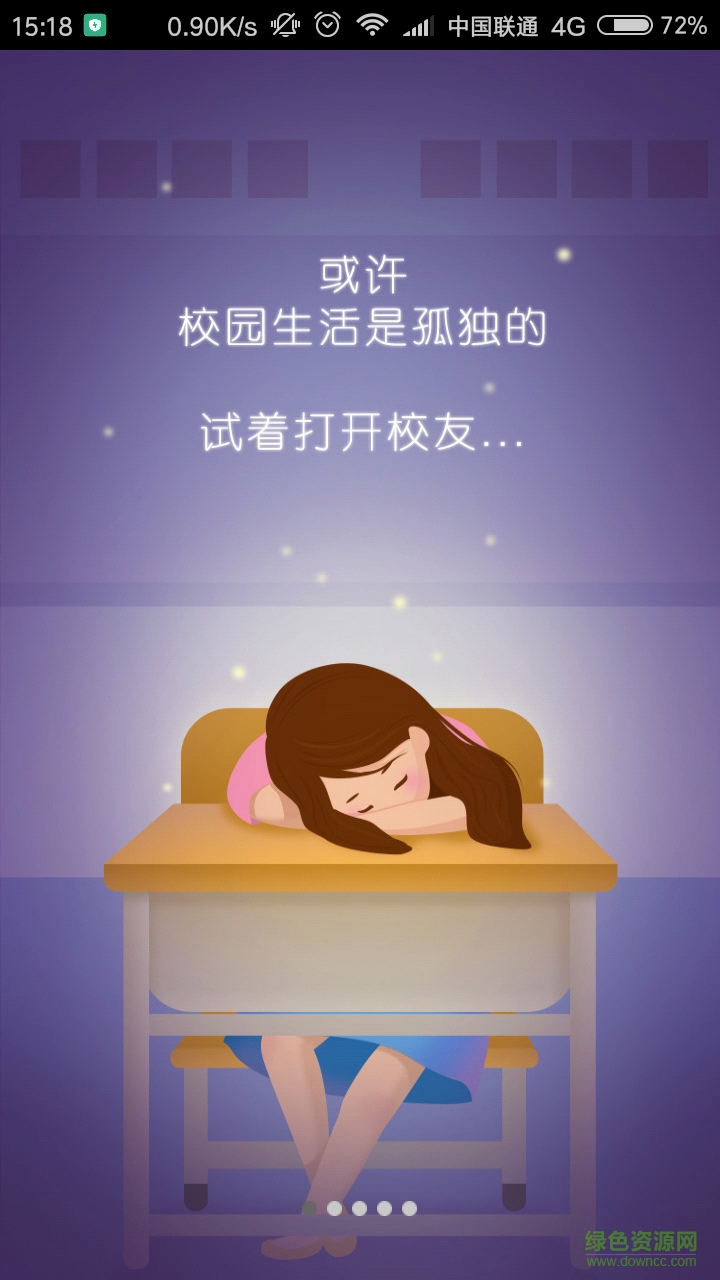This screenshot has width=720, height=1280.
Task: Tap the cellular signal strength bars
Action: [x=416, y=24]
